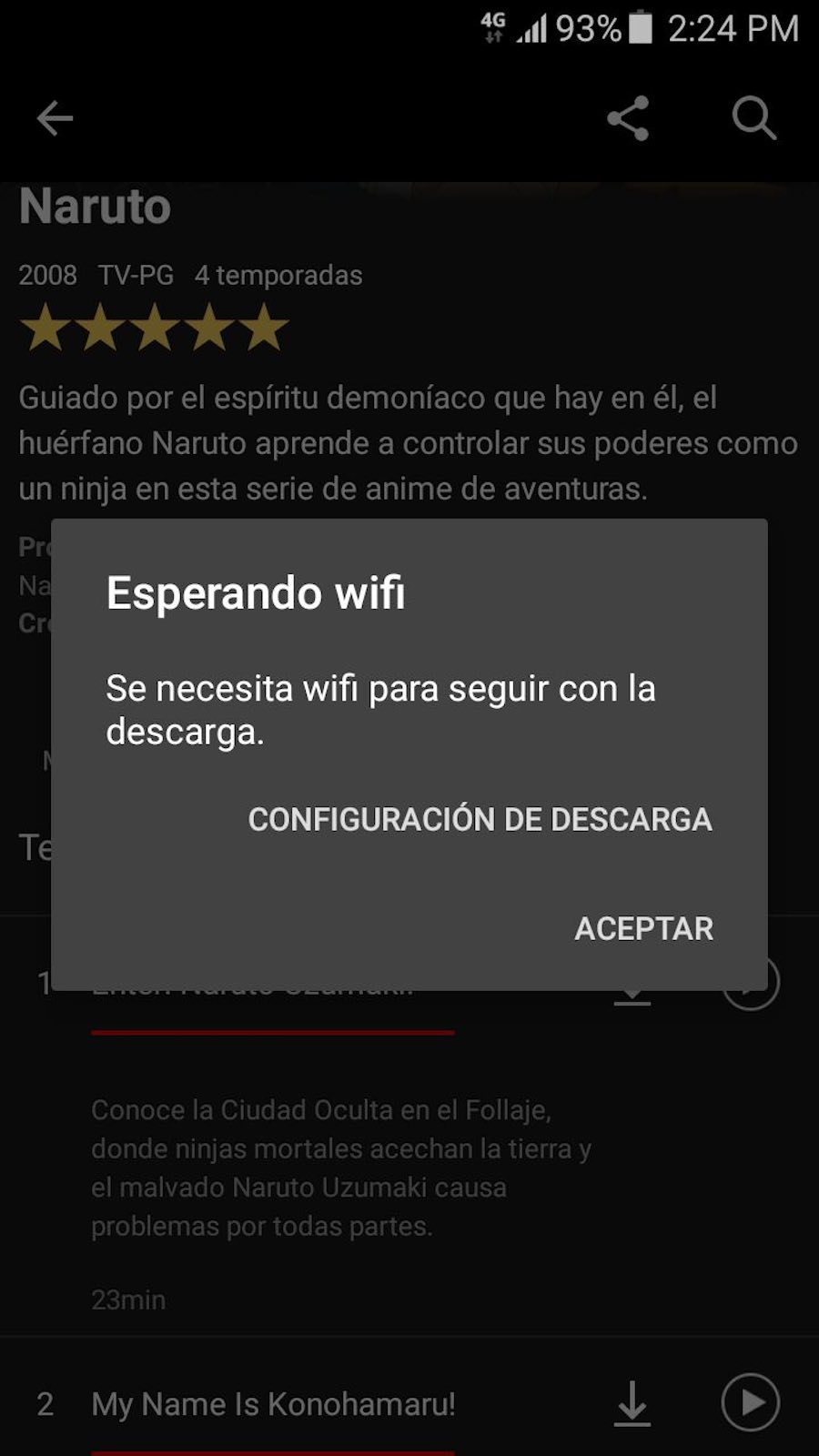Tap ACEPTAR to dismiss the wifi dialog
The height and width of the screenshot is (1456, 819).
pyautogui.click(x=643, y=928)
